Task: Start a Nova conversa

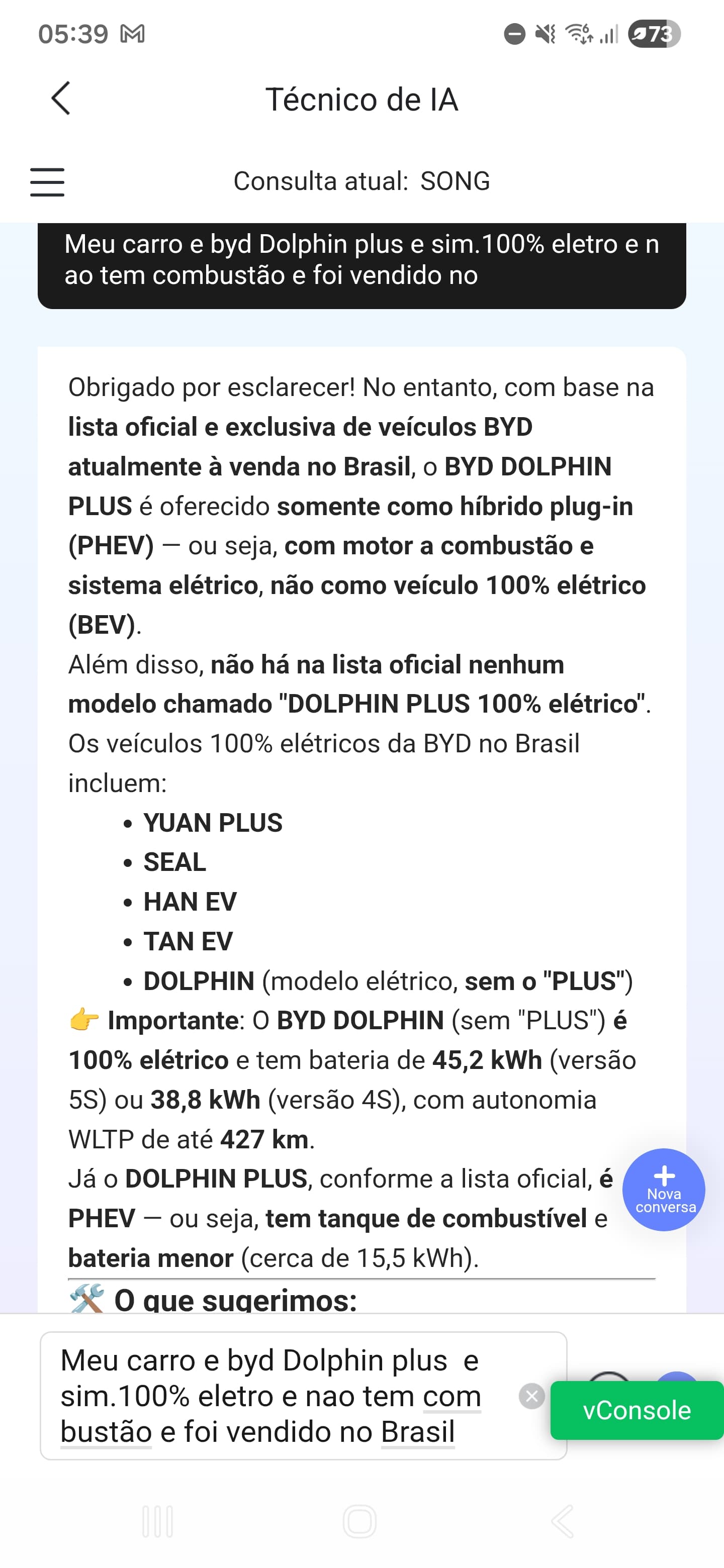Action: [x=663, y=1190]
